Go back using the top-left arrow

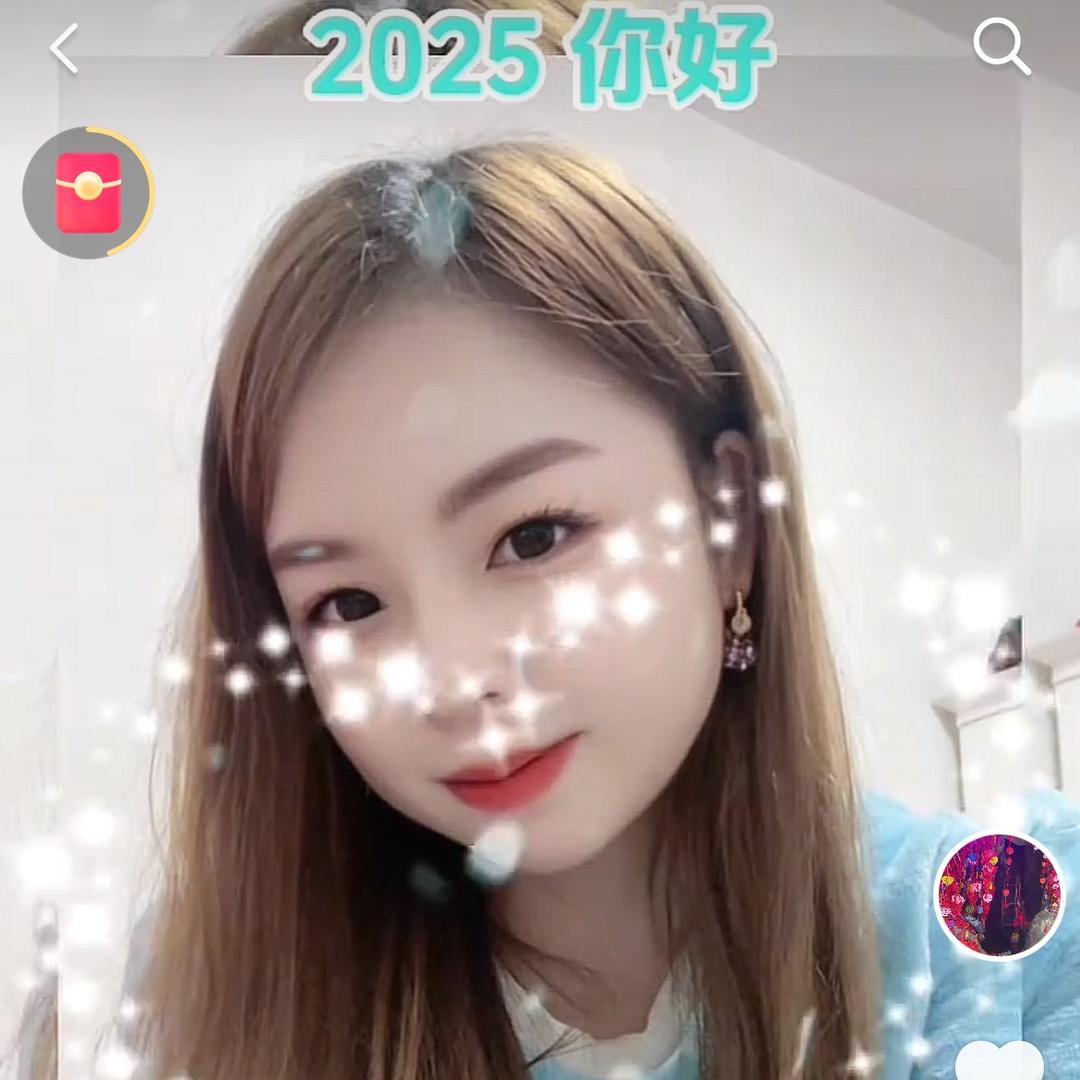(65, 49)
